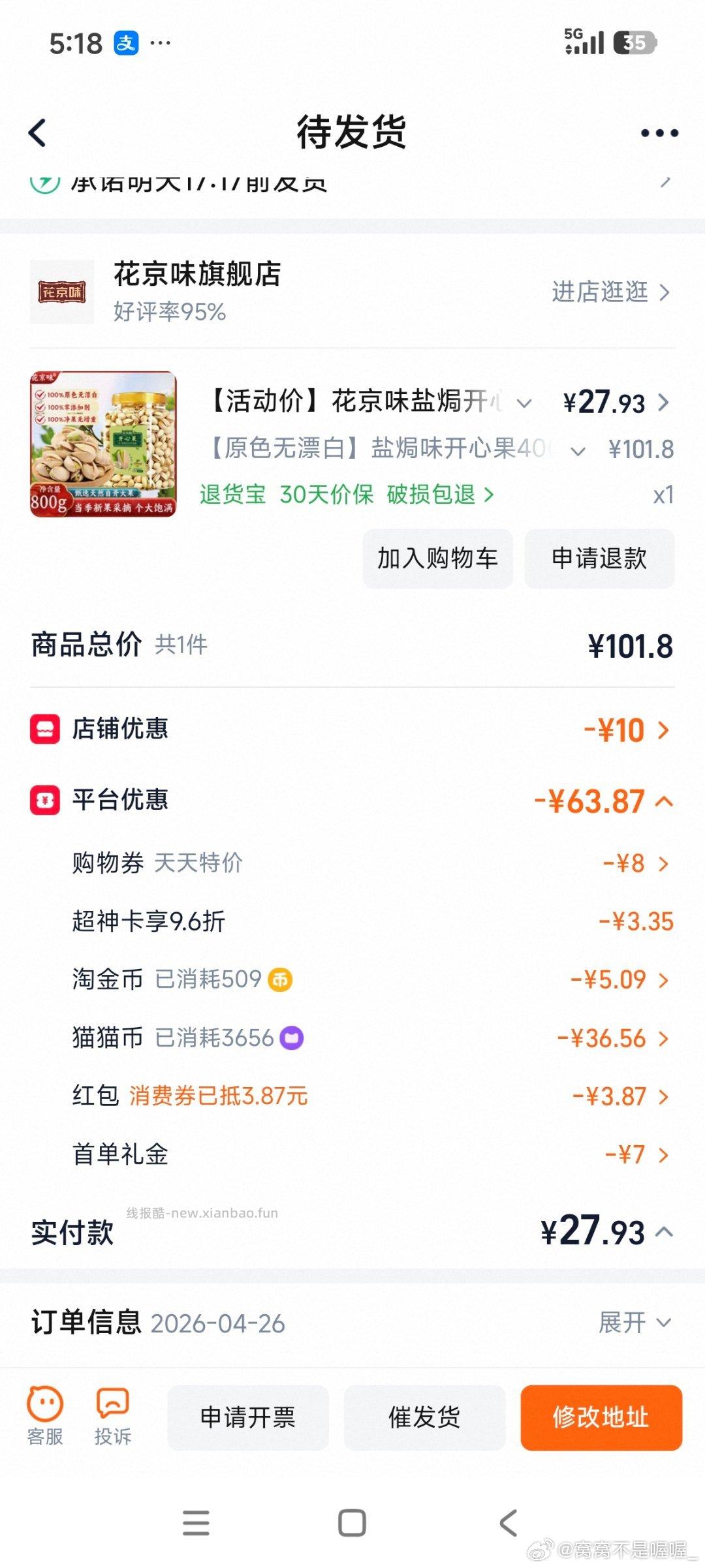Collapse the 平台优惠 discount details

coord(665,801)
